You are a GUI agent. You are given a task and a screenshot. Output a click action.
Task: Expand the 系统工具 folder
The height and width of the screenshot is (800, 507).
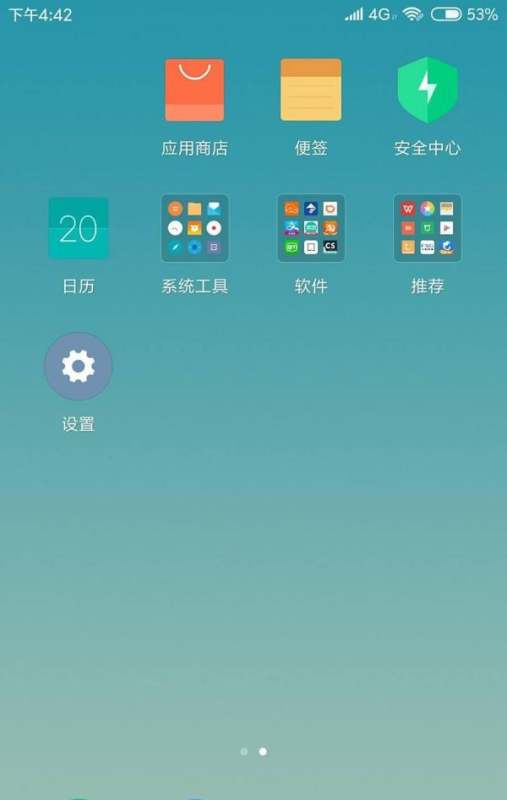(194, 228)
